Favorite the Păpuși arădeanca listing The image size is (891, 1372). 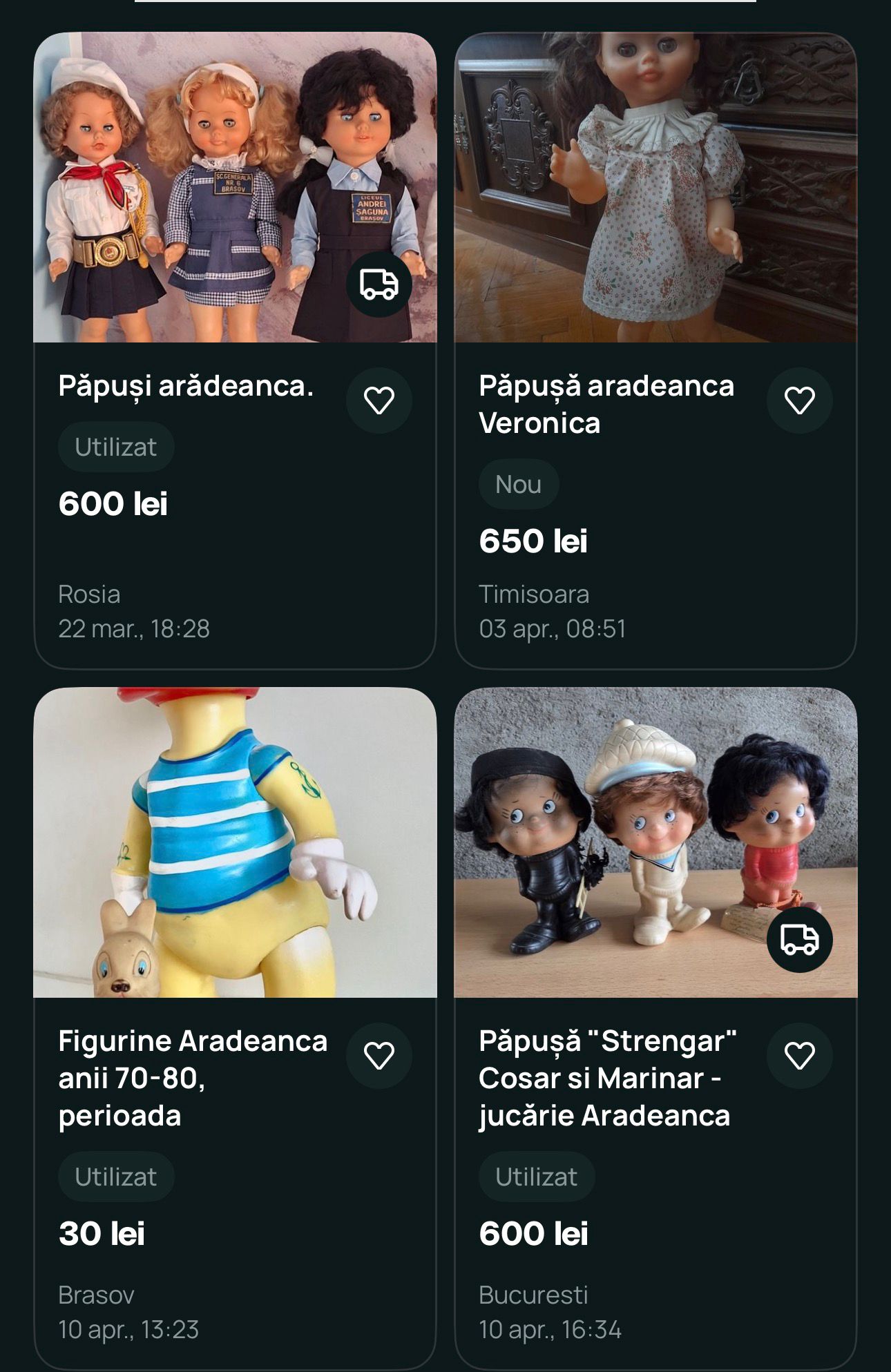(379, 400)
